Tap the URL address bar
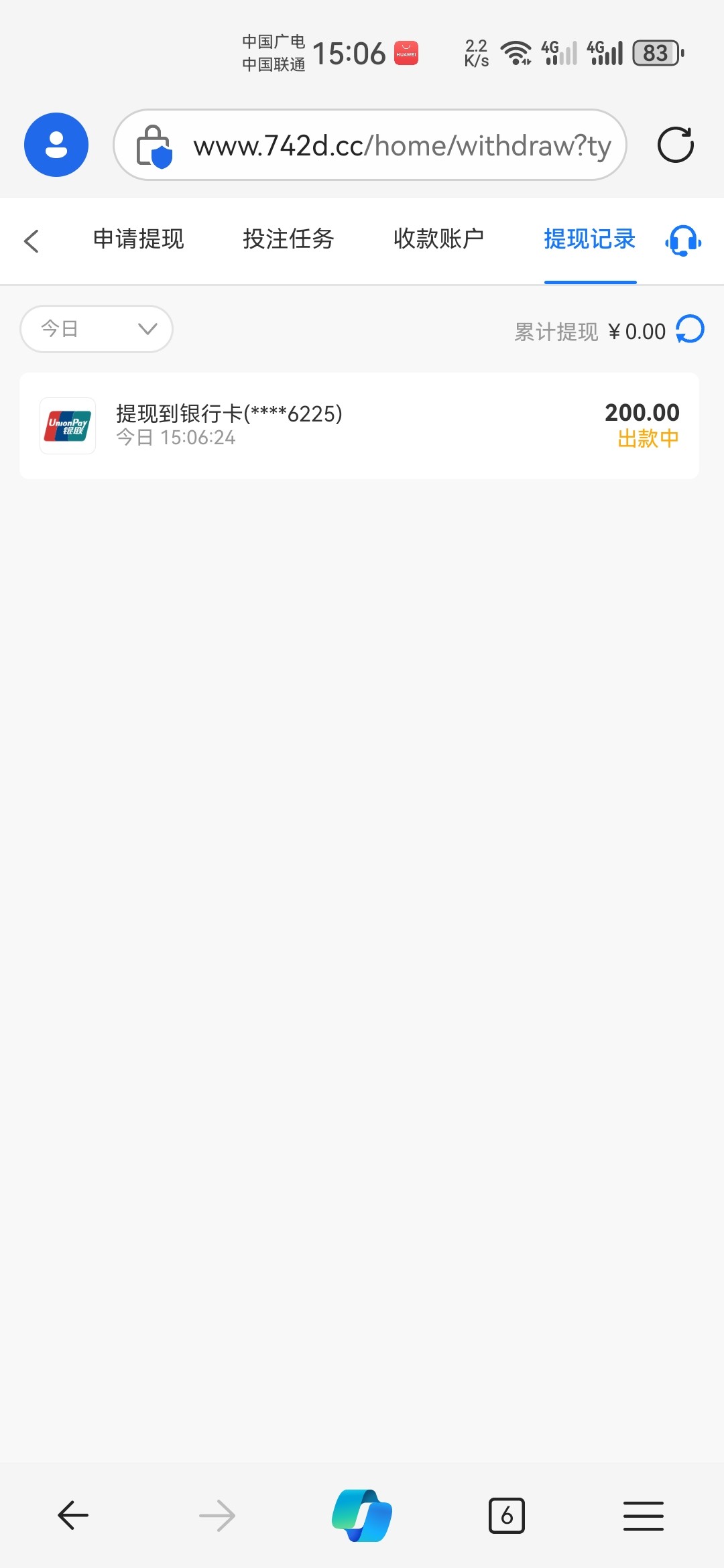The height and width of the screenshot is (1568, 724). [x=370, y=145]
